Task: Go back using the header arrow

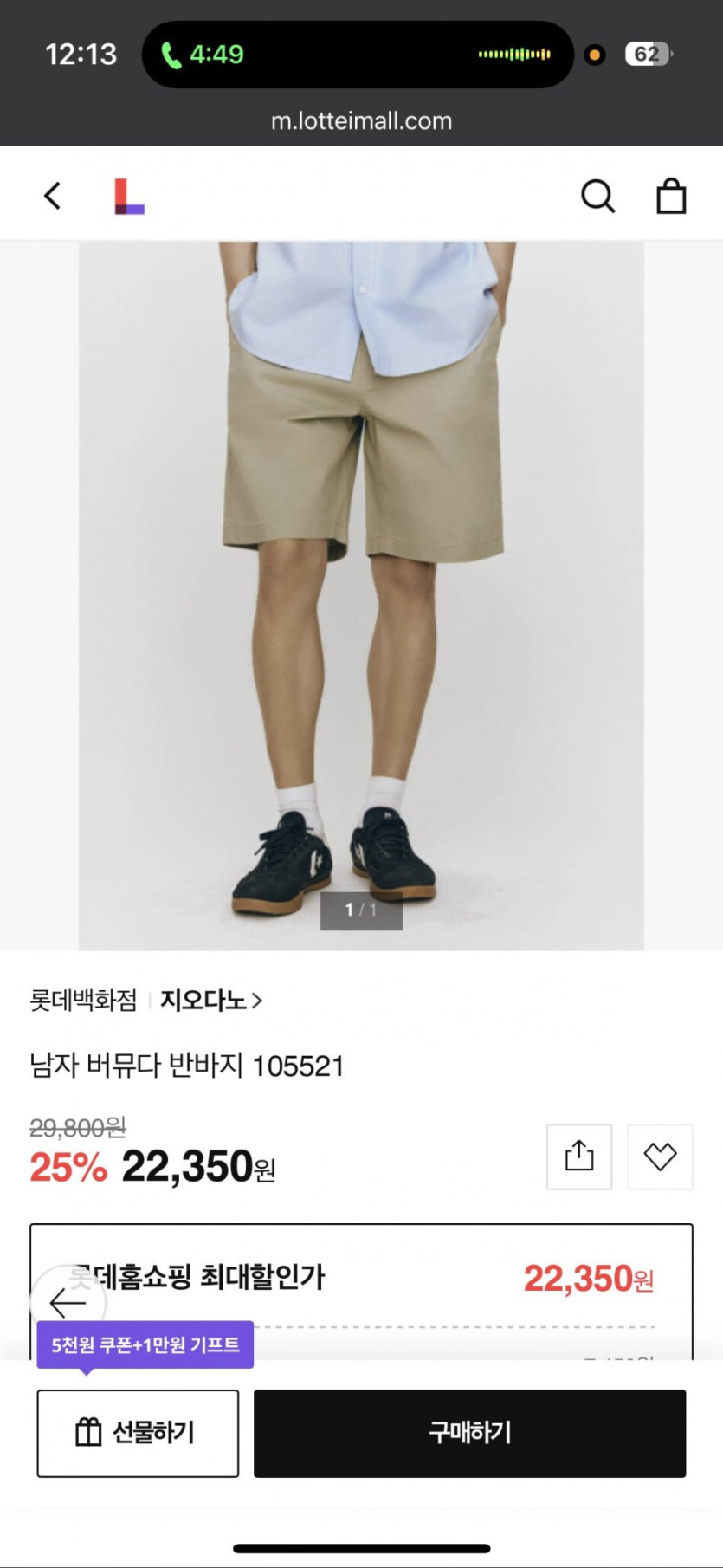Action: pyautogui.click(x=53, y=196)
